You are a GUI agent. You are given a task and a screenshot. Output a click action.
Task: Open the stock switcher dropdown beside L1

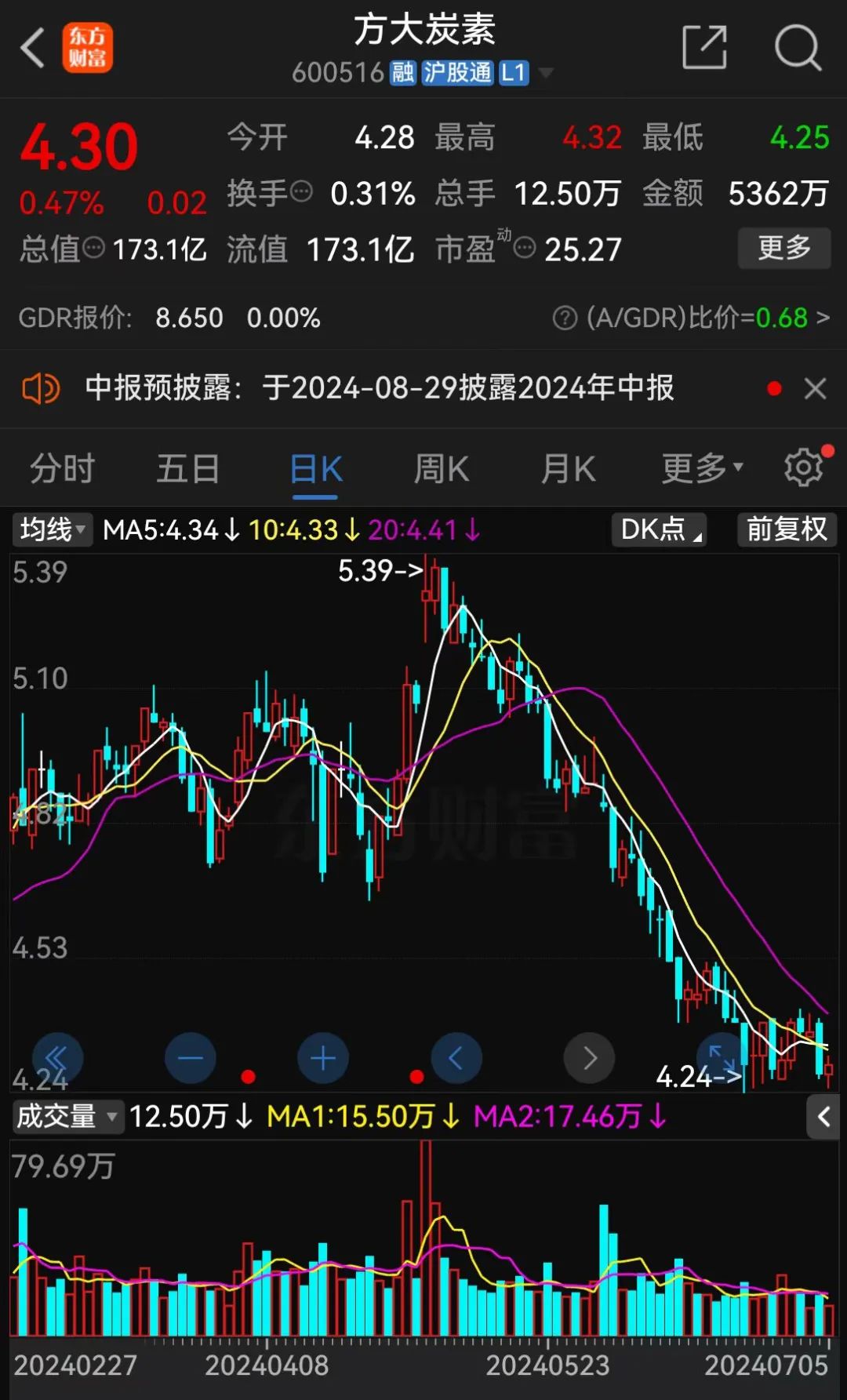(x=546, y=73)
